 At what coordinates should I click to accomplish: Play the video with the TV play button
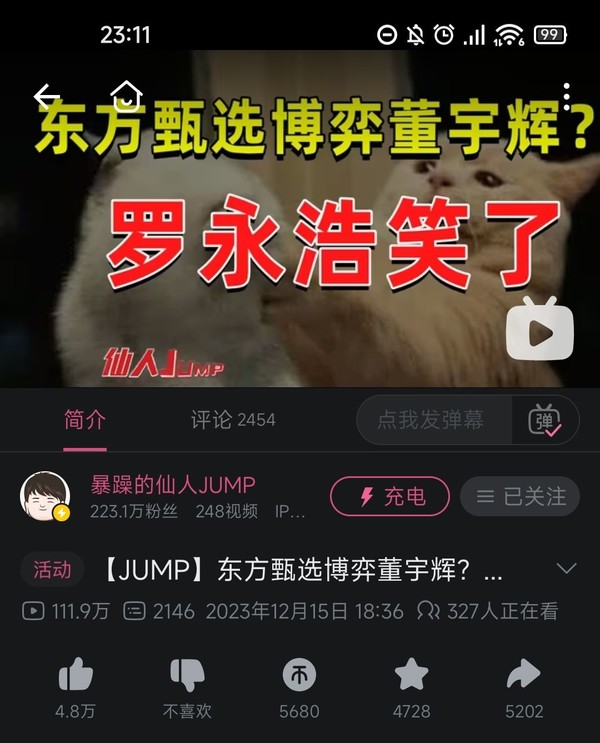pyautogui.click(x=540, y=328)
